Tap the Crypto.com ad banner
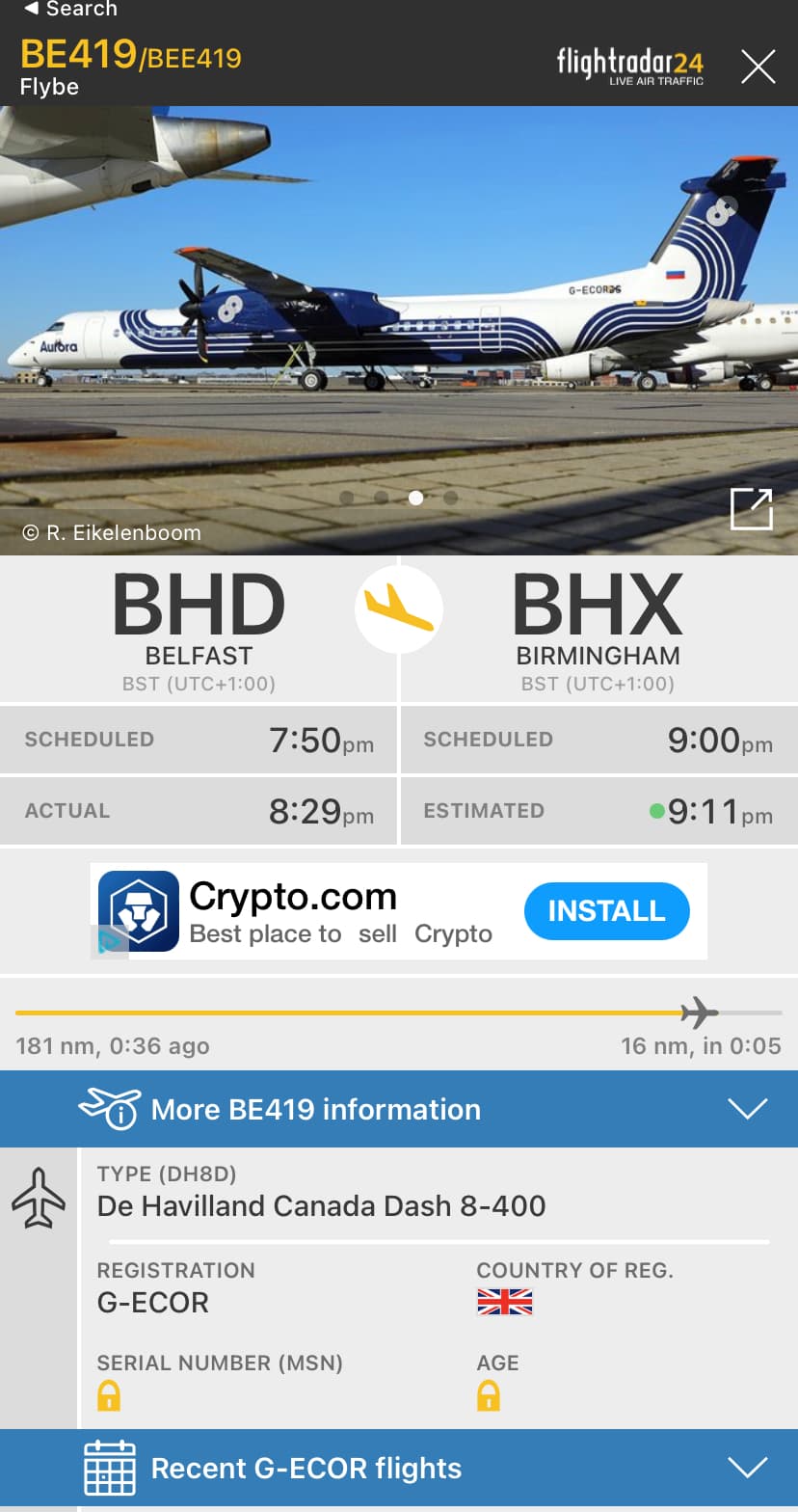The image size is (798, 1512). [318, 911]
